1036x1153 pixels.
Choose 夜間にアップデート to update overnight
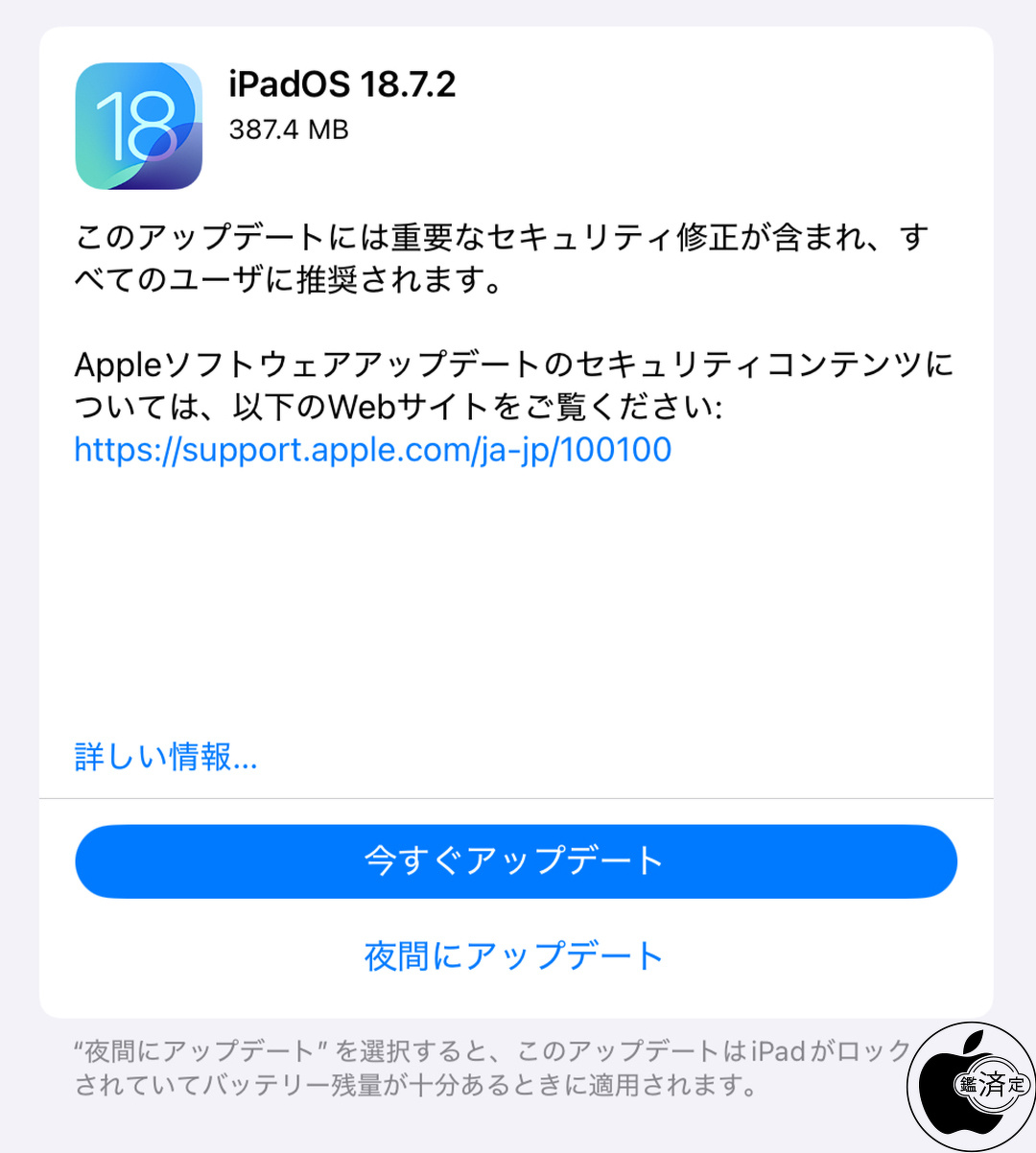coord(514,955)
